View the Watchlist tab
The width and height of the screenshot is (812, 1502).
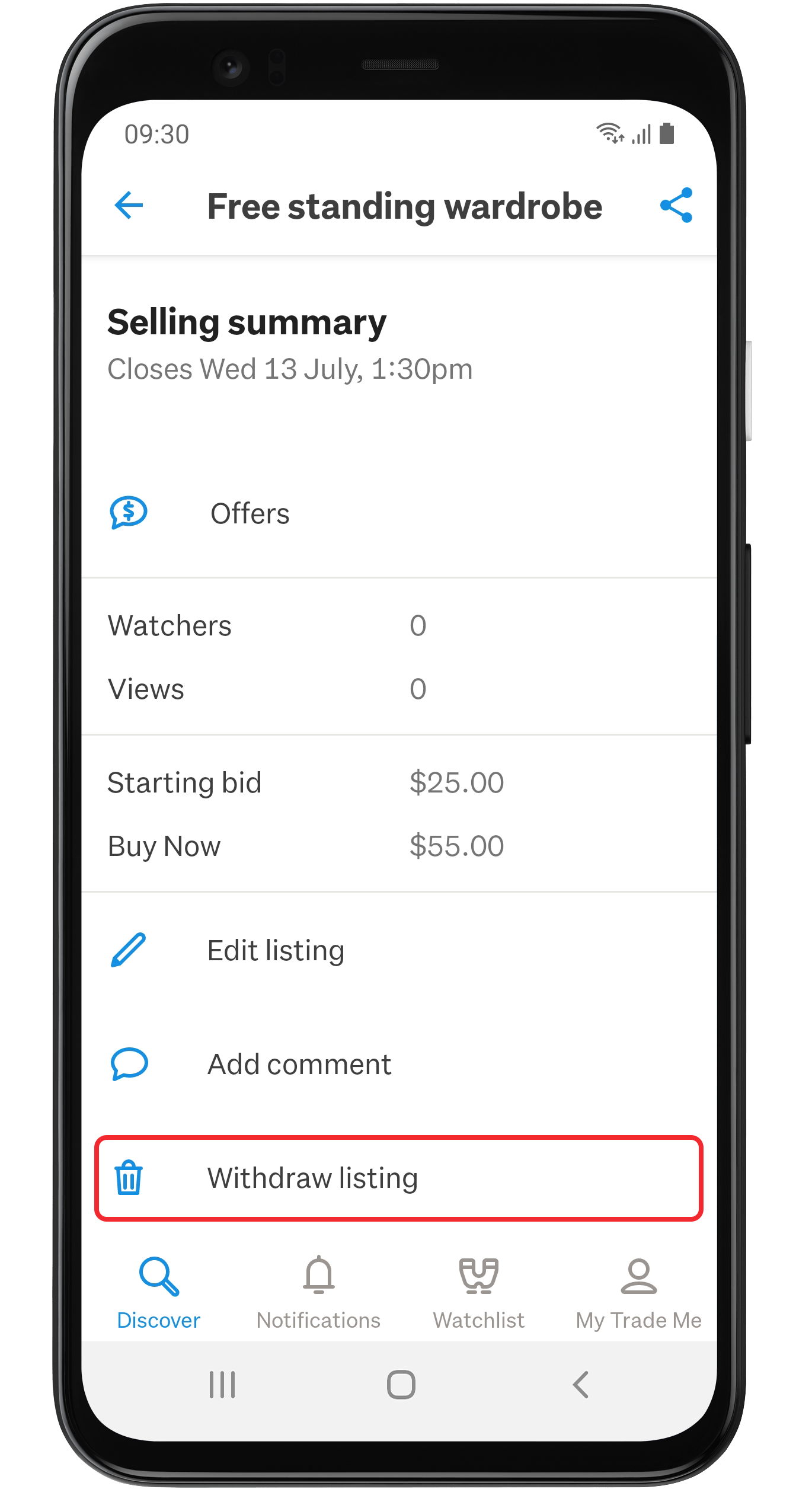[x=479, y=1293]
